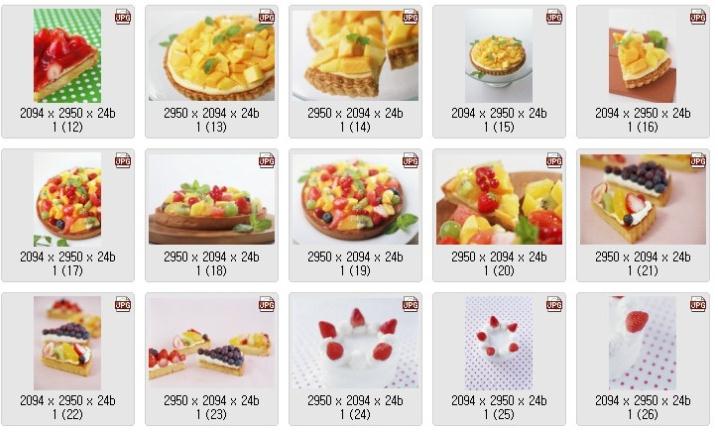Select blueberry tart slices thumbnail 1 (21)
This screenshot has width=718, height=433.
point(642,199)
